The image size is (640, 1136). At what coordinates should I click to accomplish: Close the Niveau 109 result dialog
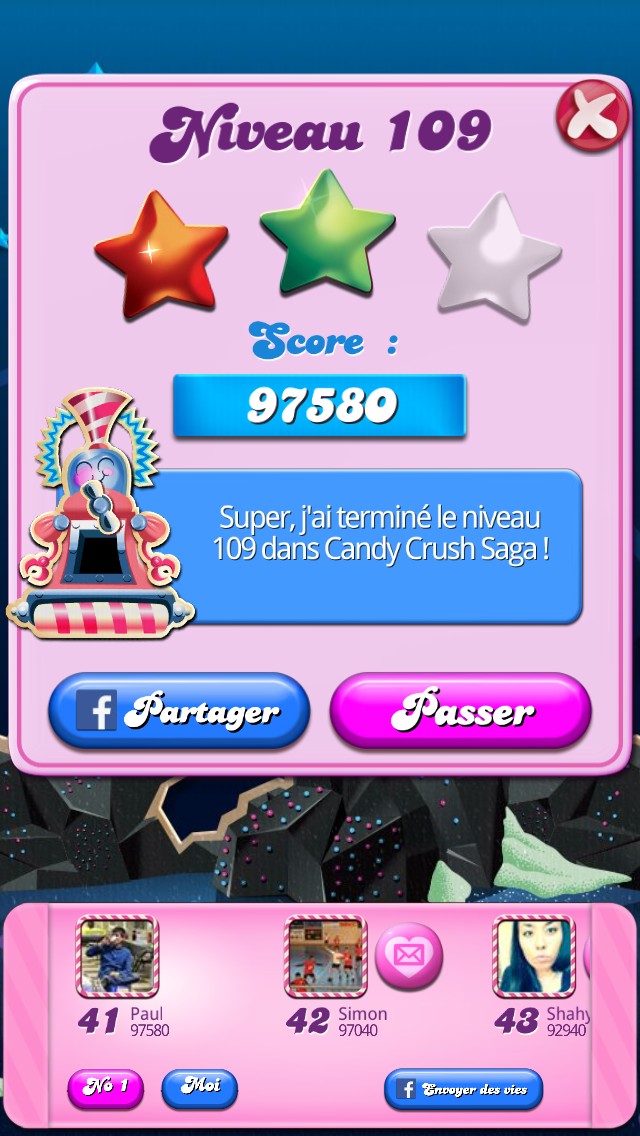(x=593, y=115)
